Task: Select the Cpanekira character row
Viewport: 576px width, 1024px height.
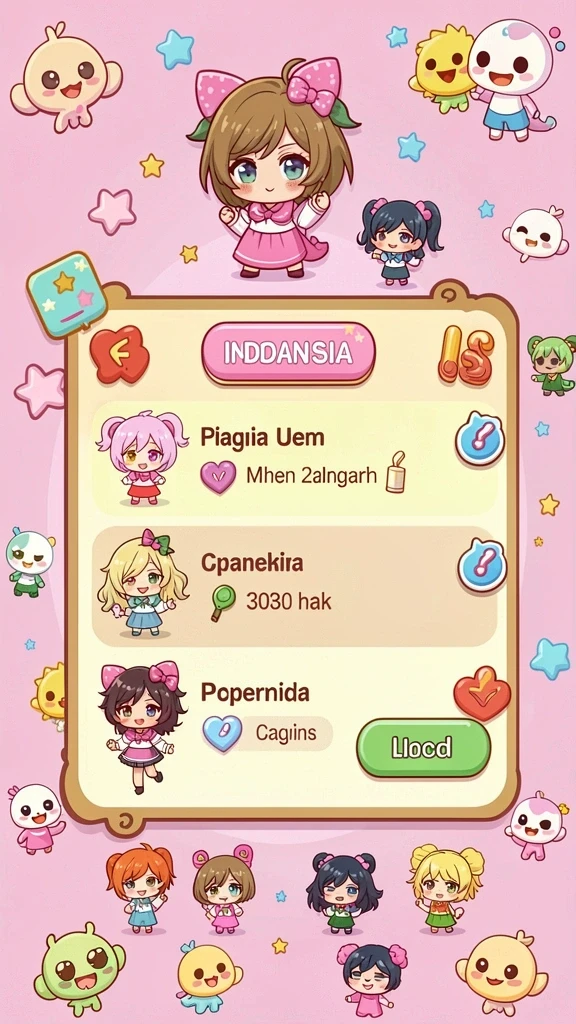Action: tap(295, 586)
